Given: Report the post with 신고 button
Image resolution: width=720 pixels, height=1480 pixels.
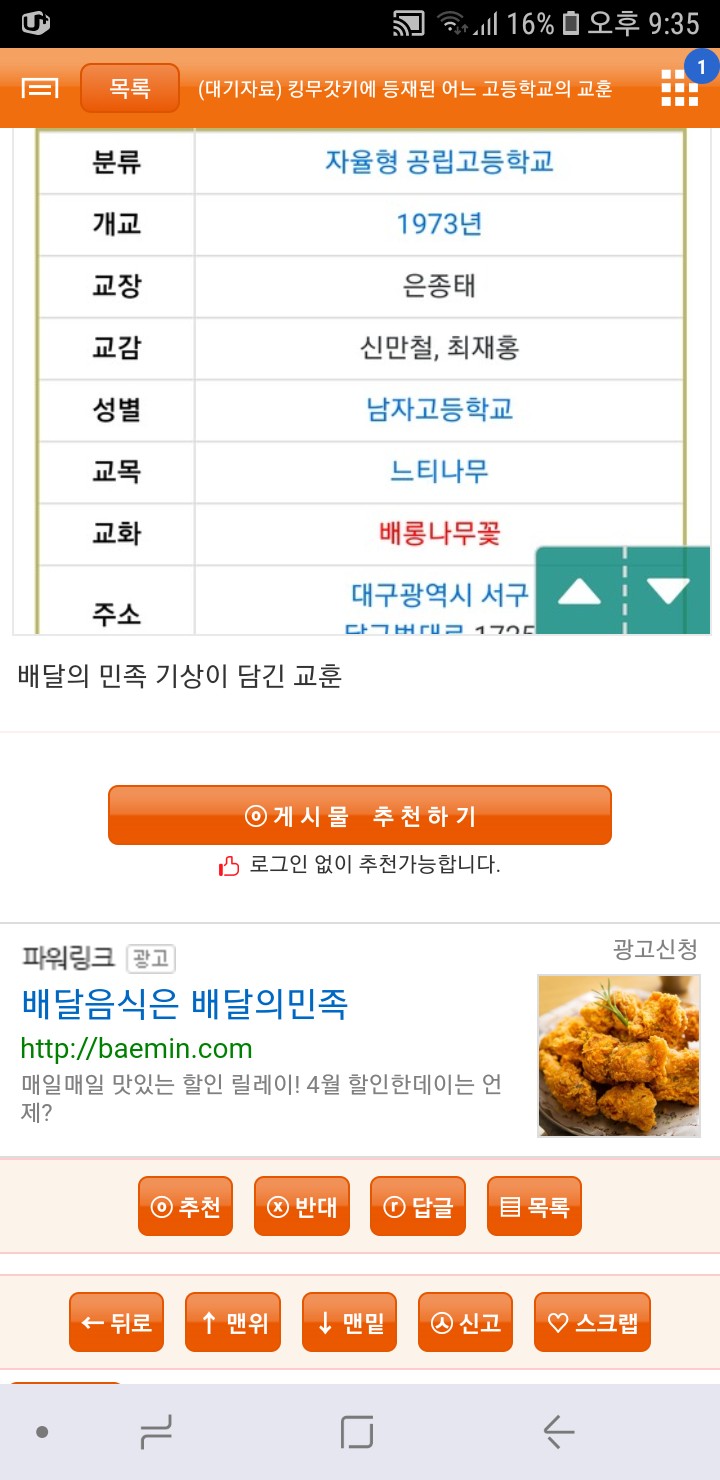Looking at the screenshot, I should (x=465, y=1322).
